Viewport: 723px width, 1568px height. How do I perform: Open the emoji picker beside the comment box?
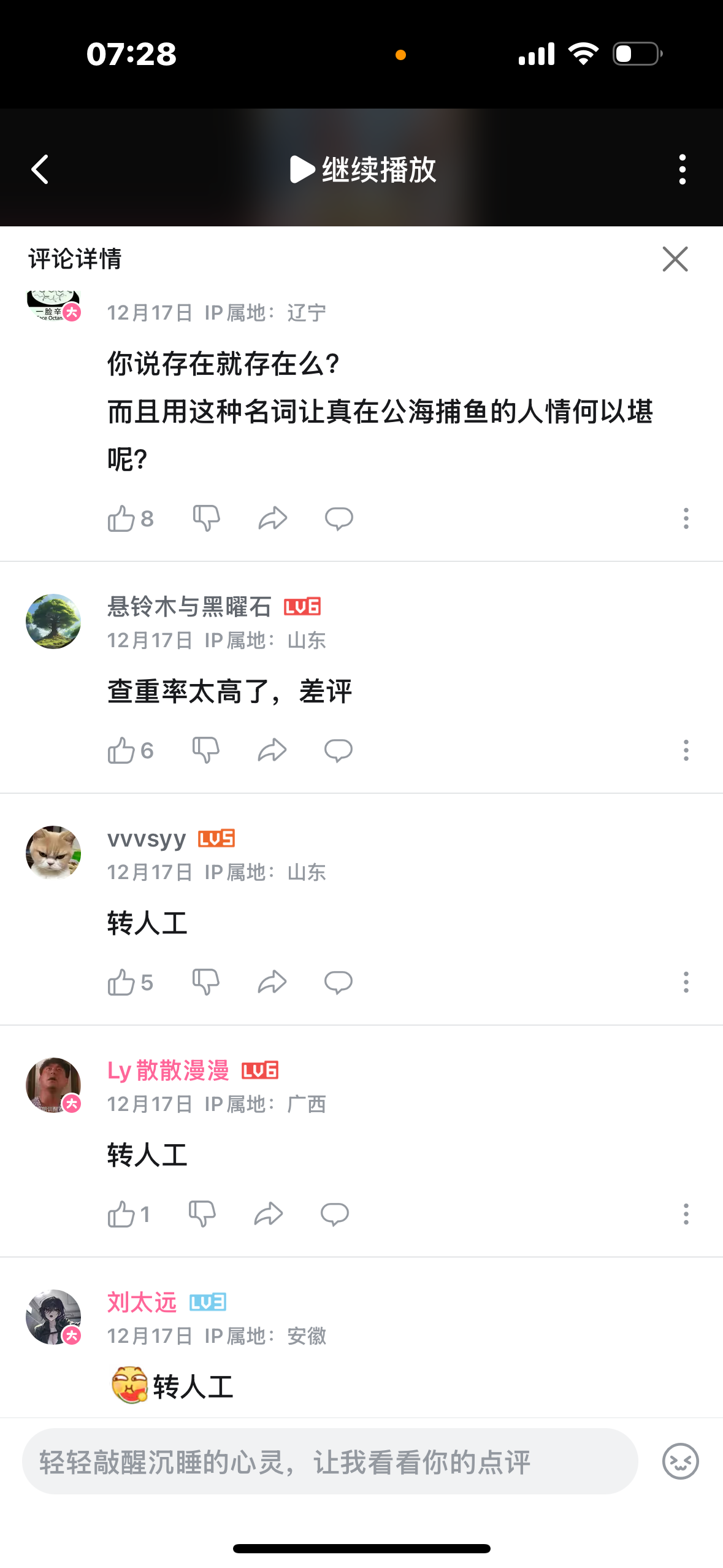coord(680,1461)
